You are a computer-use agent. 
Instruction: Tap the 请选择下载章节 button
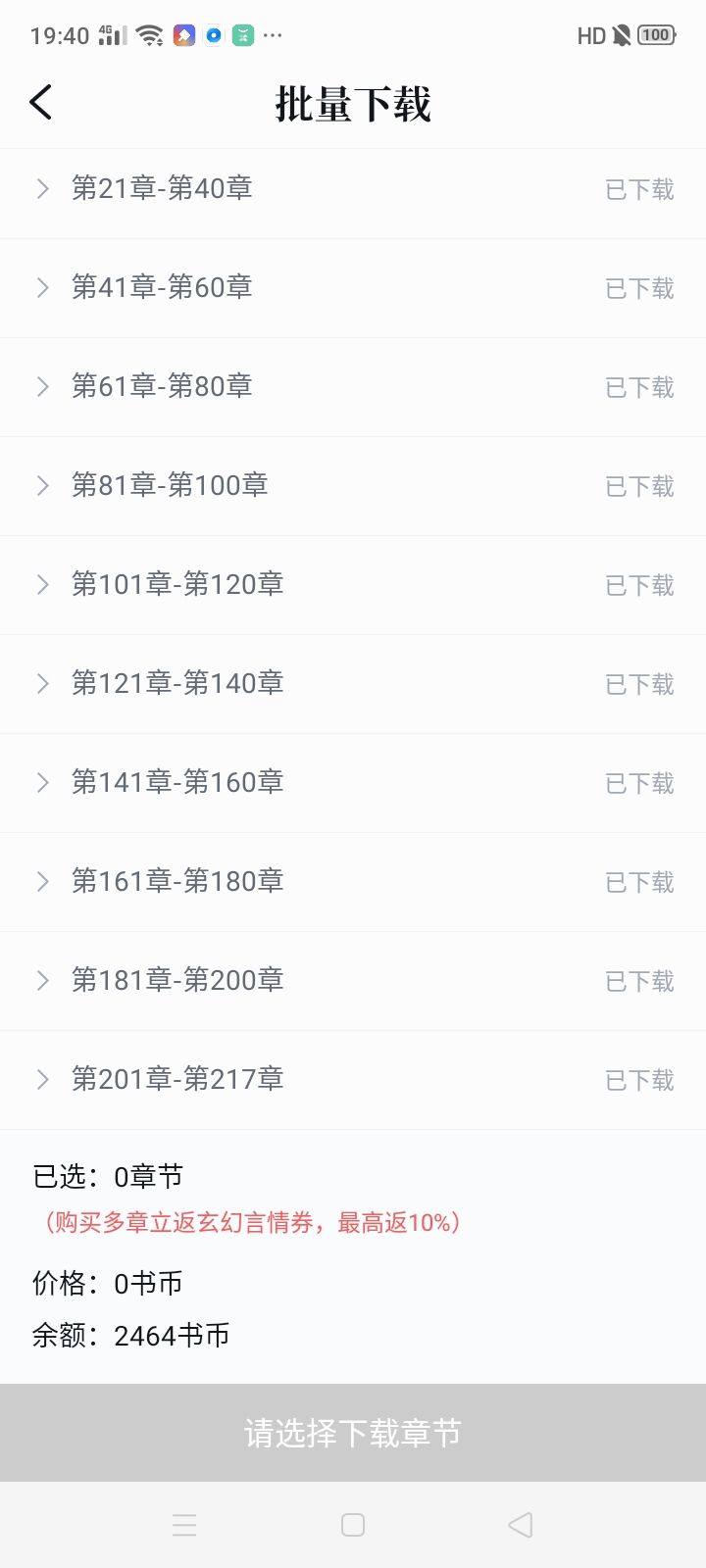coord(353,1433)
